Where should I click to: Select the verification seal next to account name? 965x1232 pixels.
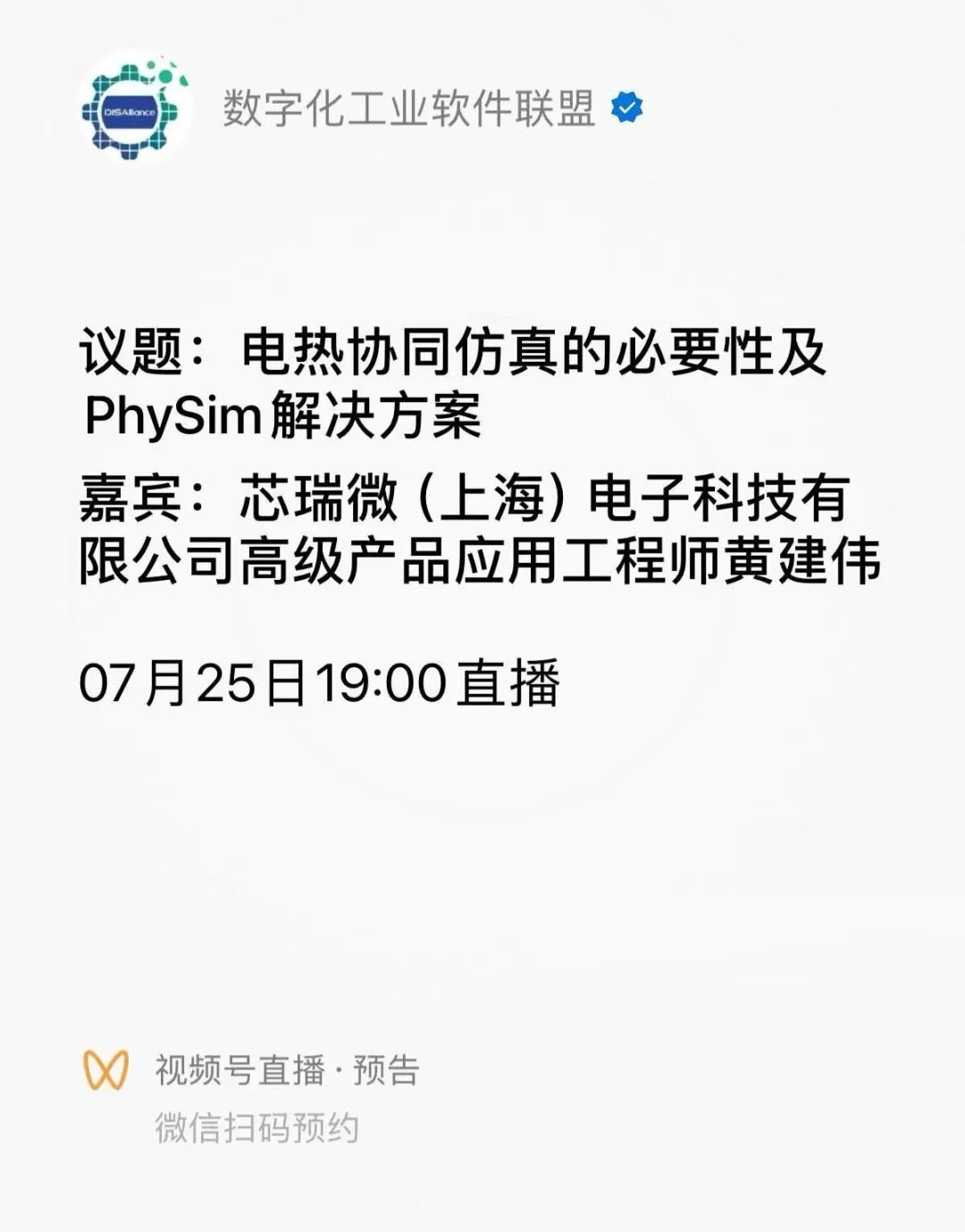point(626,107)
